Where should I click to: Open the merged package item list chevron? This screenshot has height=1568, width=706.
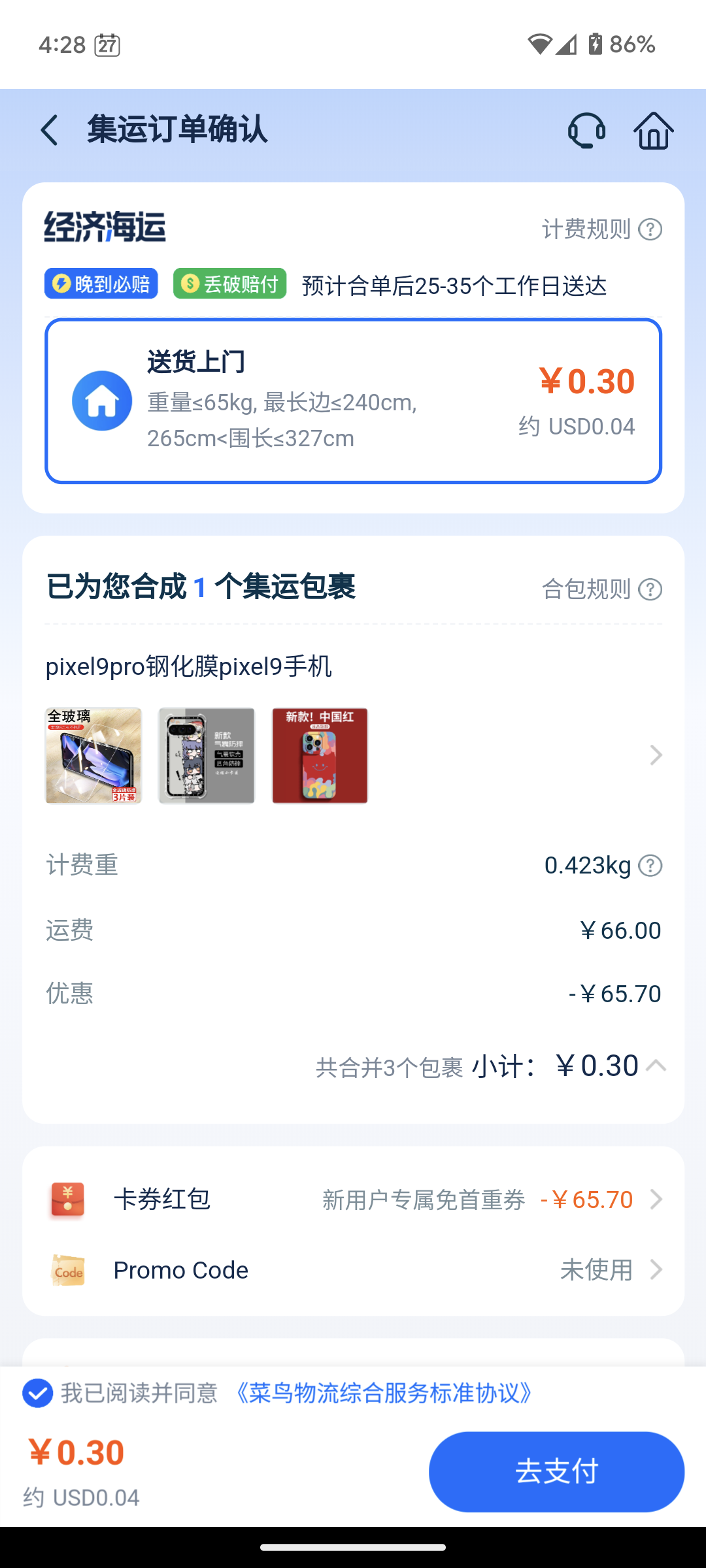pos(655,755)
